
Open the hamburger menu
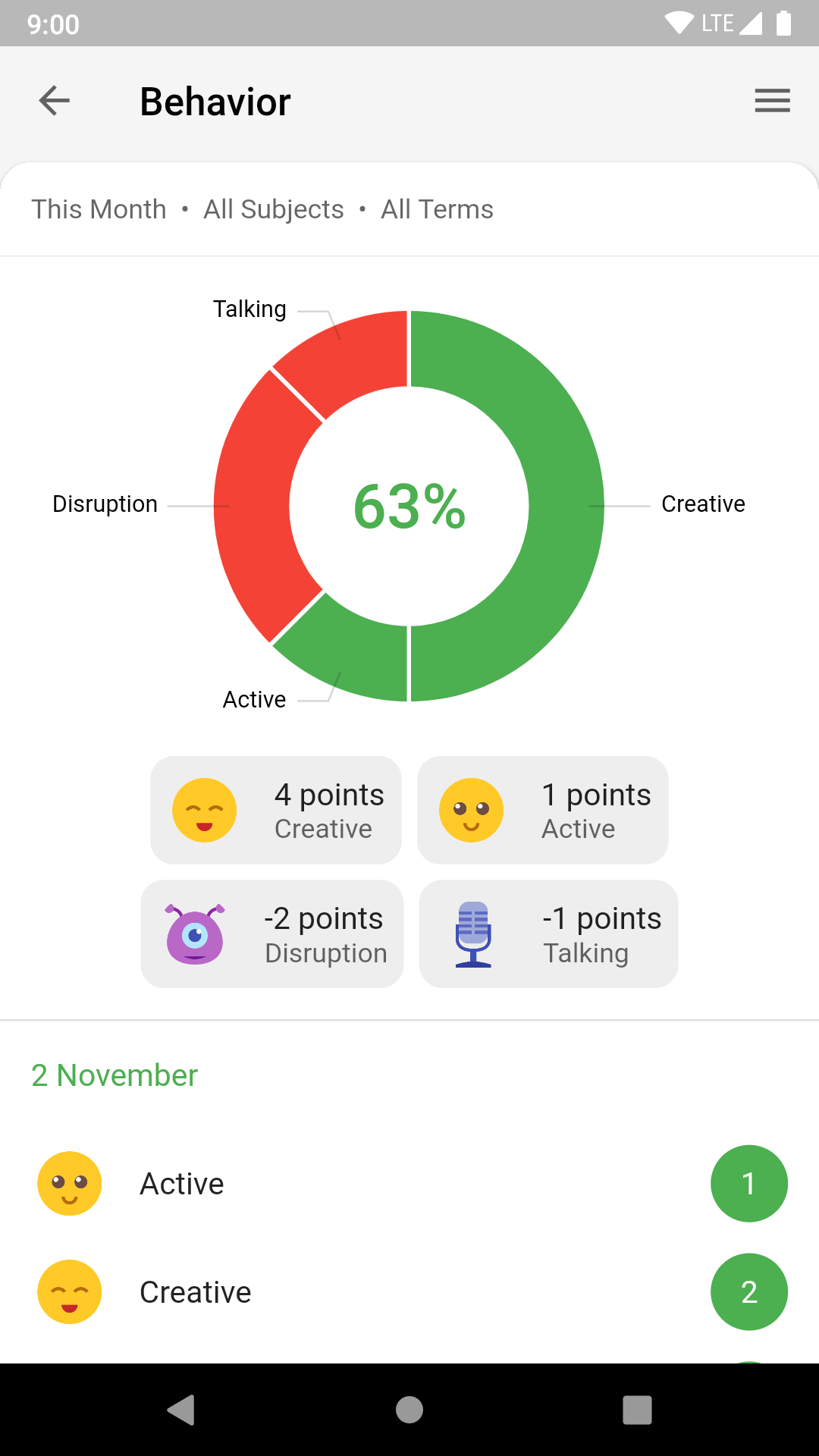point(772,101)
